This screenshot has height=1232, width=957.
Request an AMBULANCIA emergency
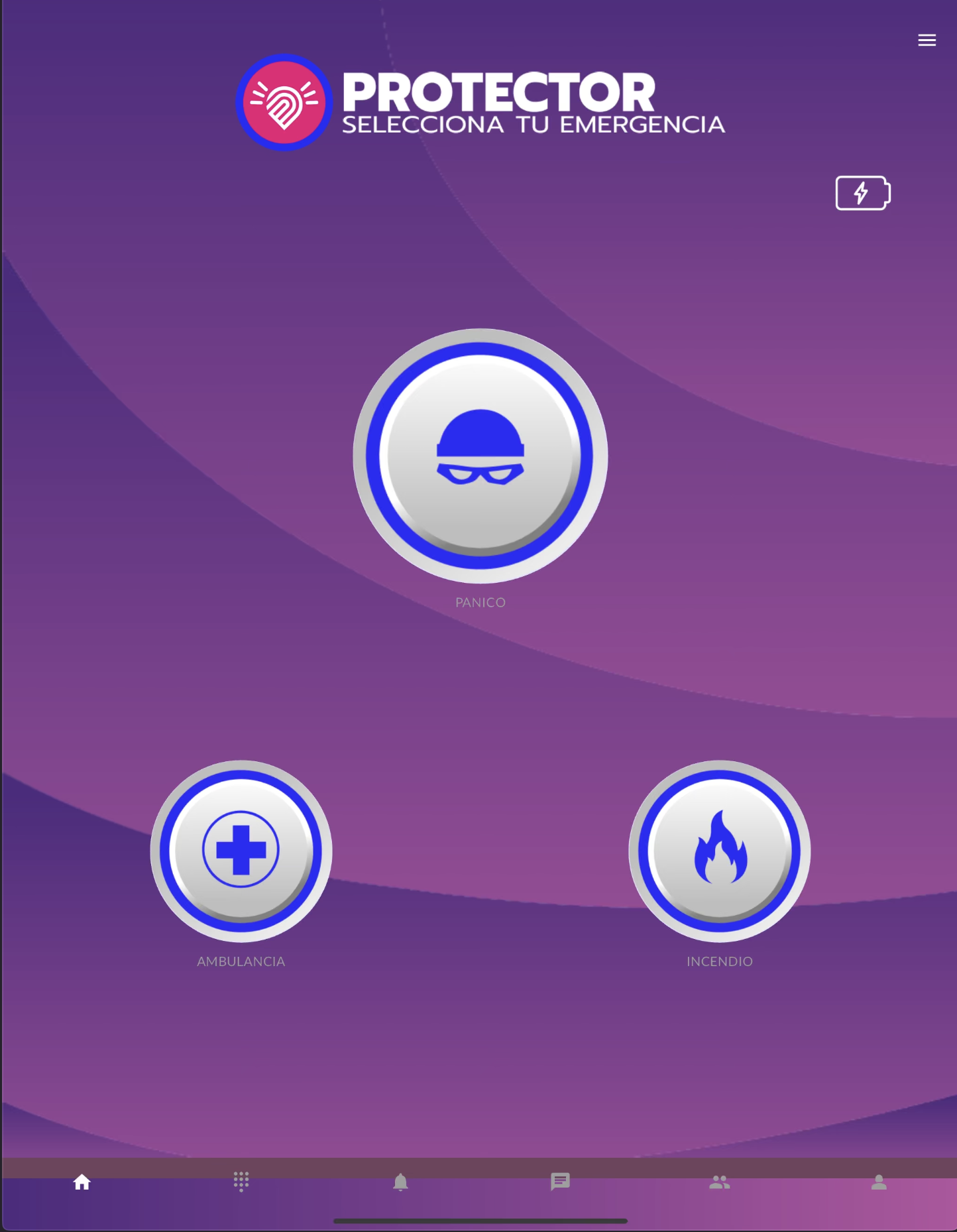241,851
